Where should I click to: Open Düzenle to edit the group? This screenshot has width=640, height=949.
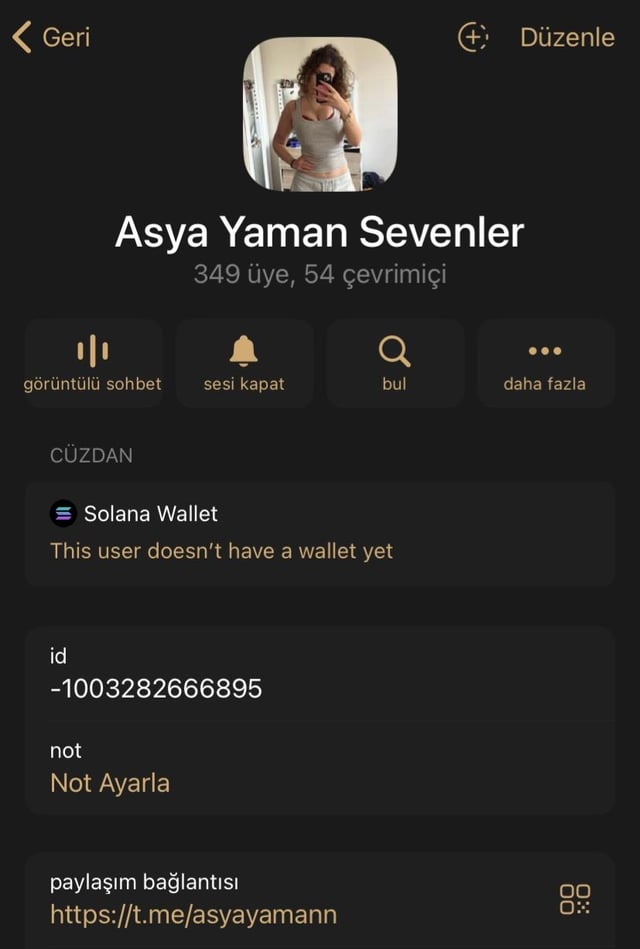(567, 38)
